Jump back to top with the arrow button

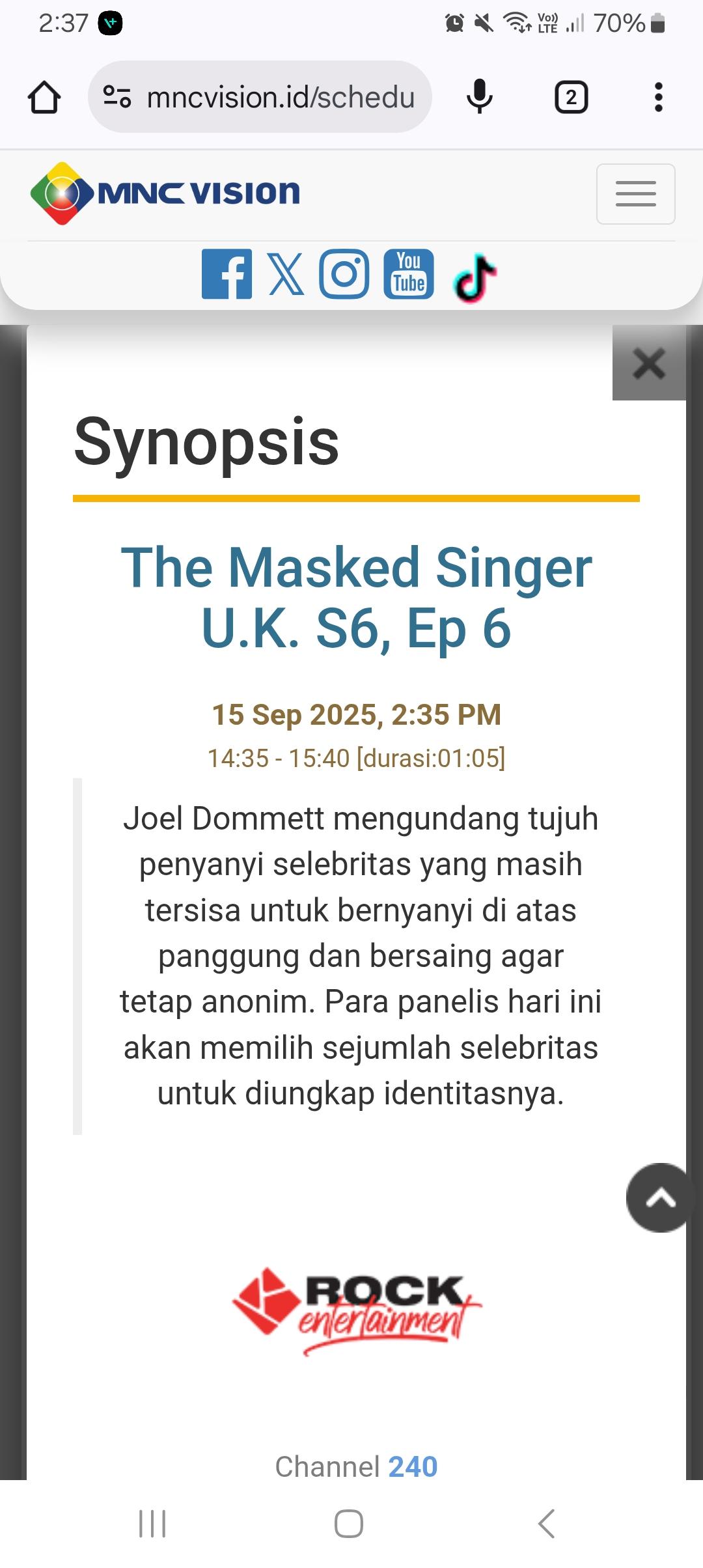pos(660,1197)
